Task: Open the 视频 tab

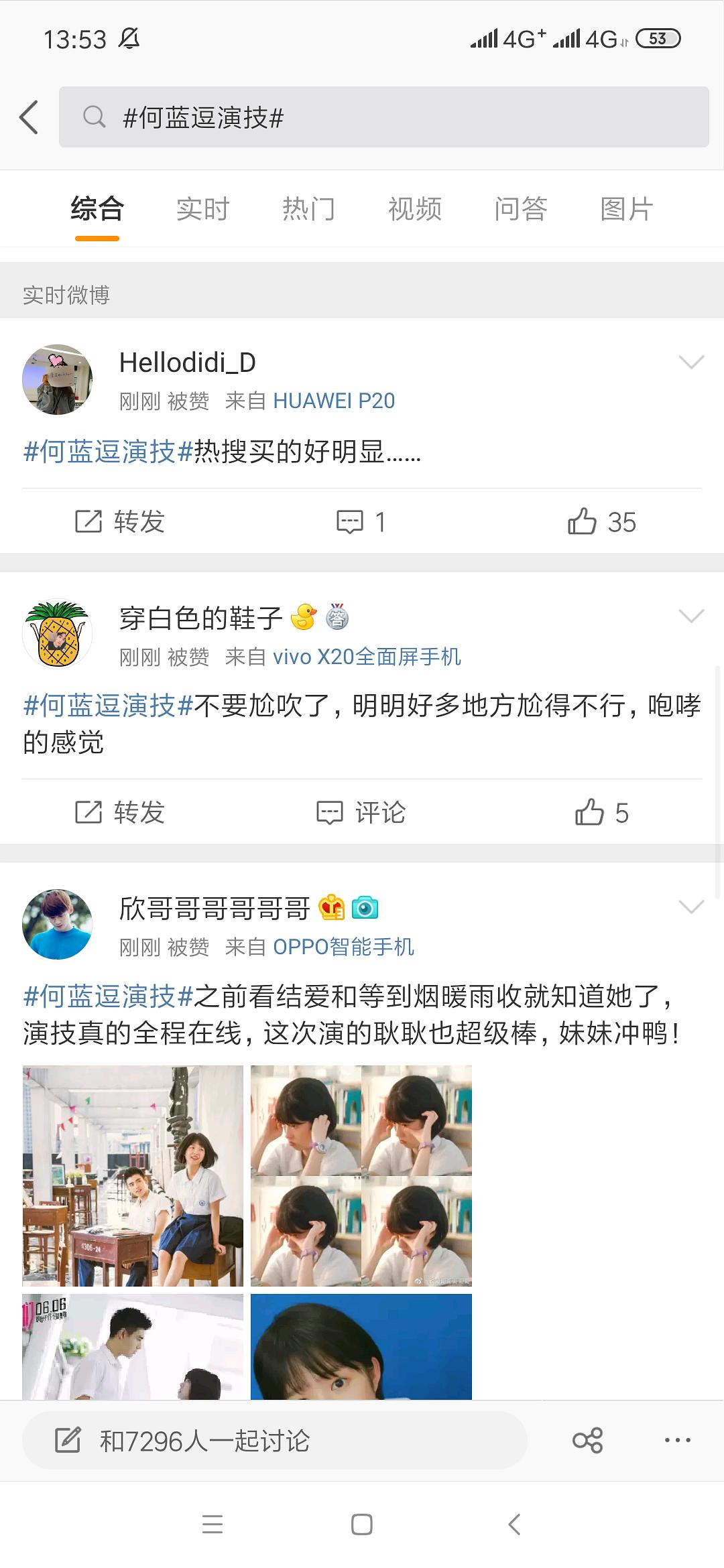Action: [x=415, y=209]
